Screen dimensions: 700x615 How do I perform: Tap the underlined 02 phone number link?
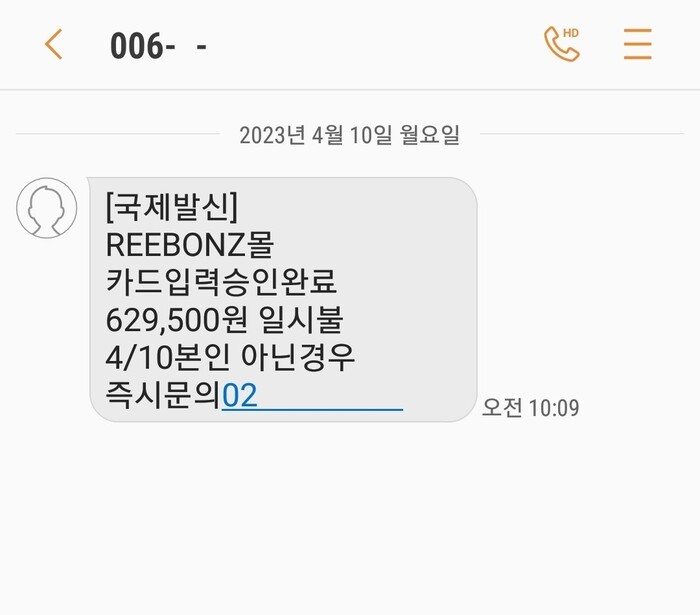pyautogui.click(x=311, y=396)
